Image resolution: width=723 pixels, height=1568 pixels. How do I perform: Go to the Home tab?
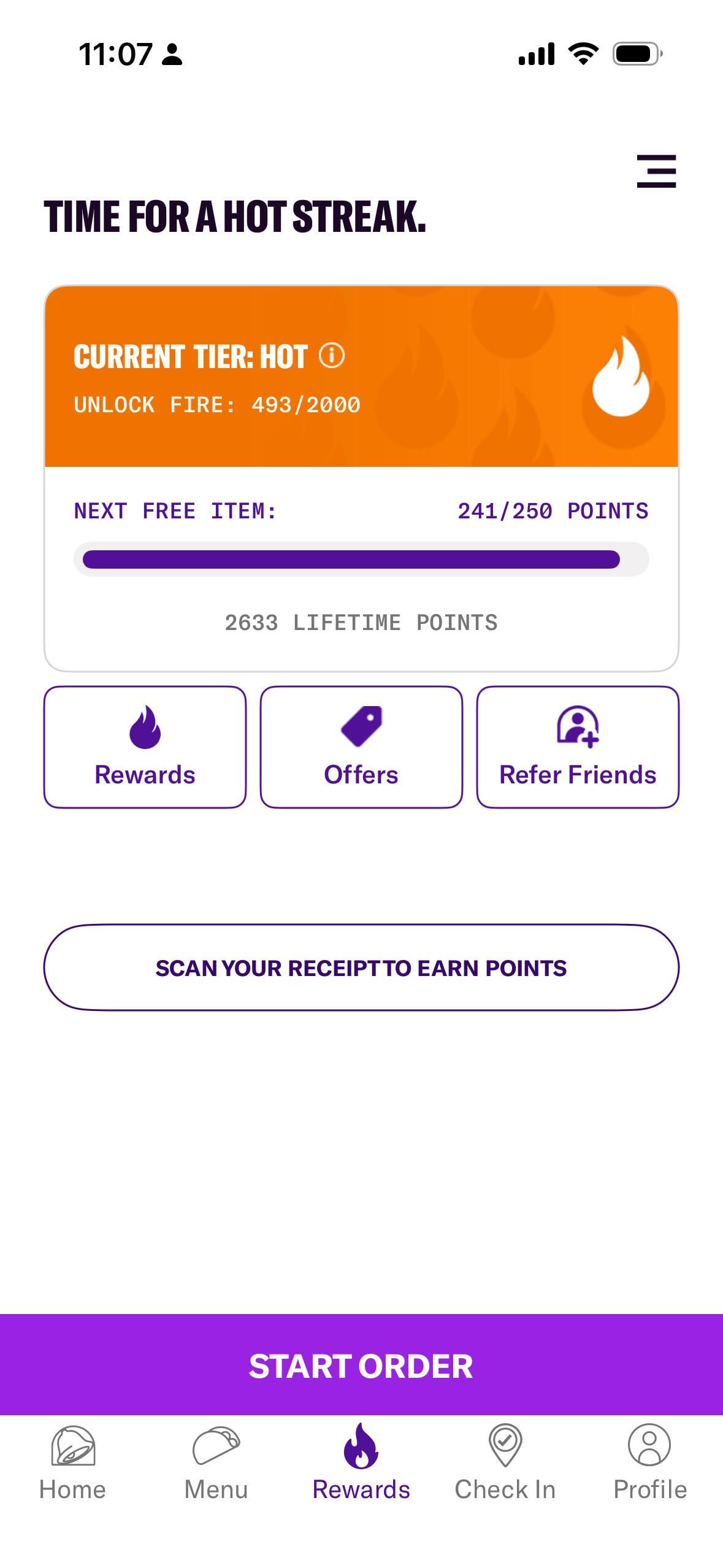[x=72, y=1462]
